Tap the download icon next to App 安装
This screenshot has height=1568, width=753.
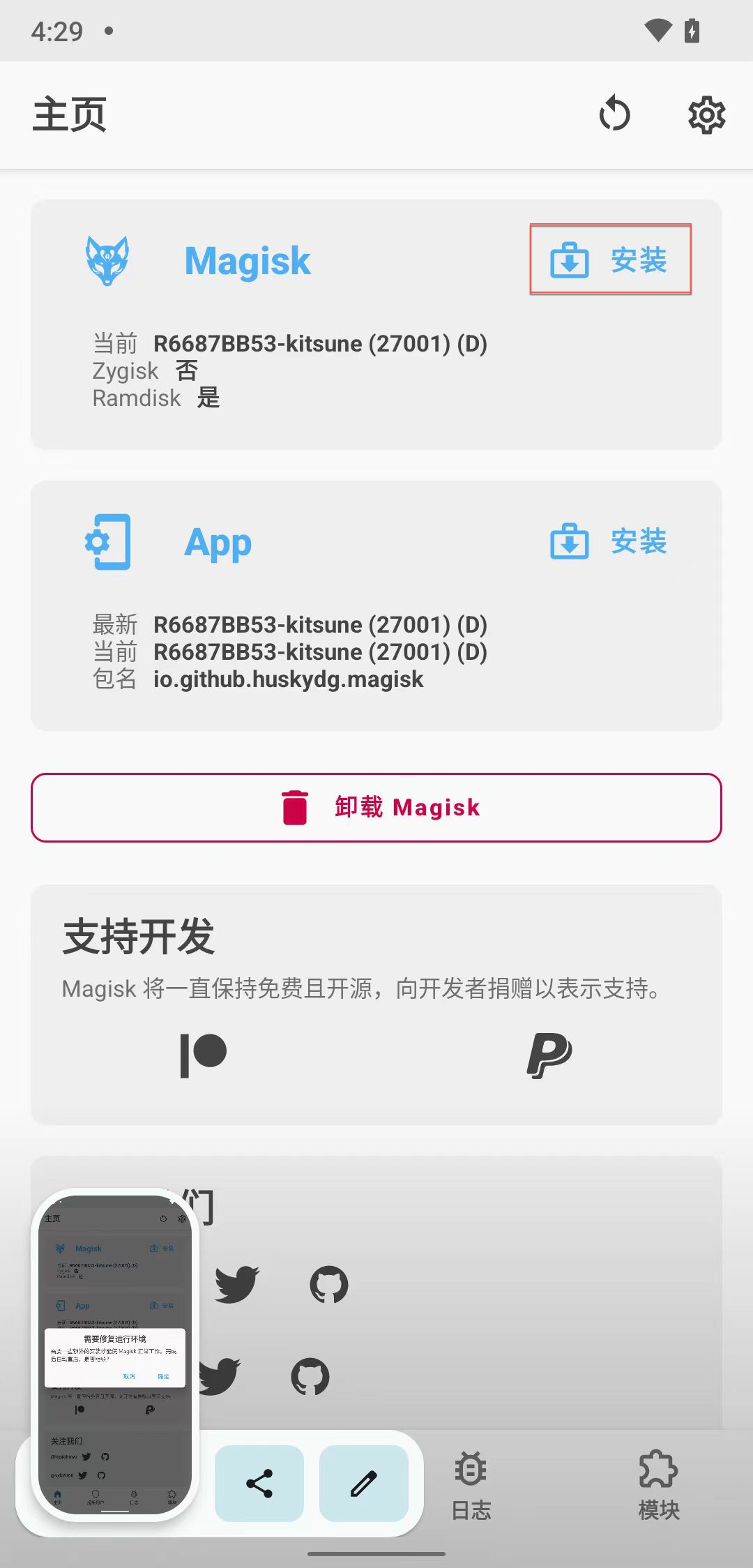click(x=572, y=542)
